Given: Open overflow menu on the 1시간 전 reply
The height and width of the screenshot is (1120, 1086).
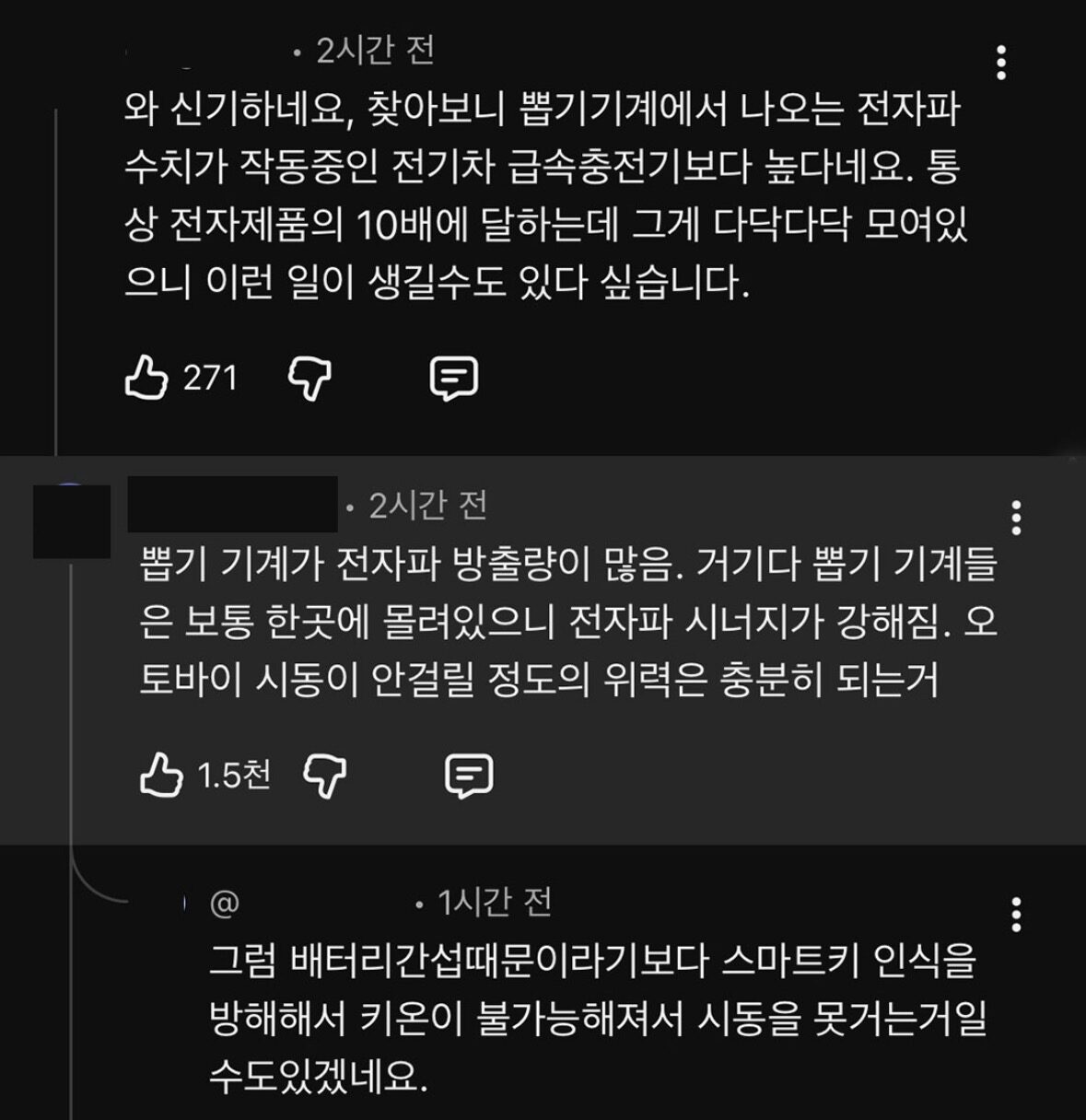Looking at the screenshot, I should tap(1016, 915).
